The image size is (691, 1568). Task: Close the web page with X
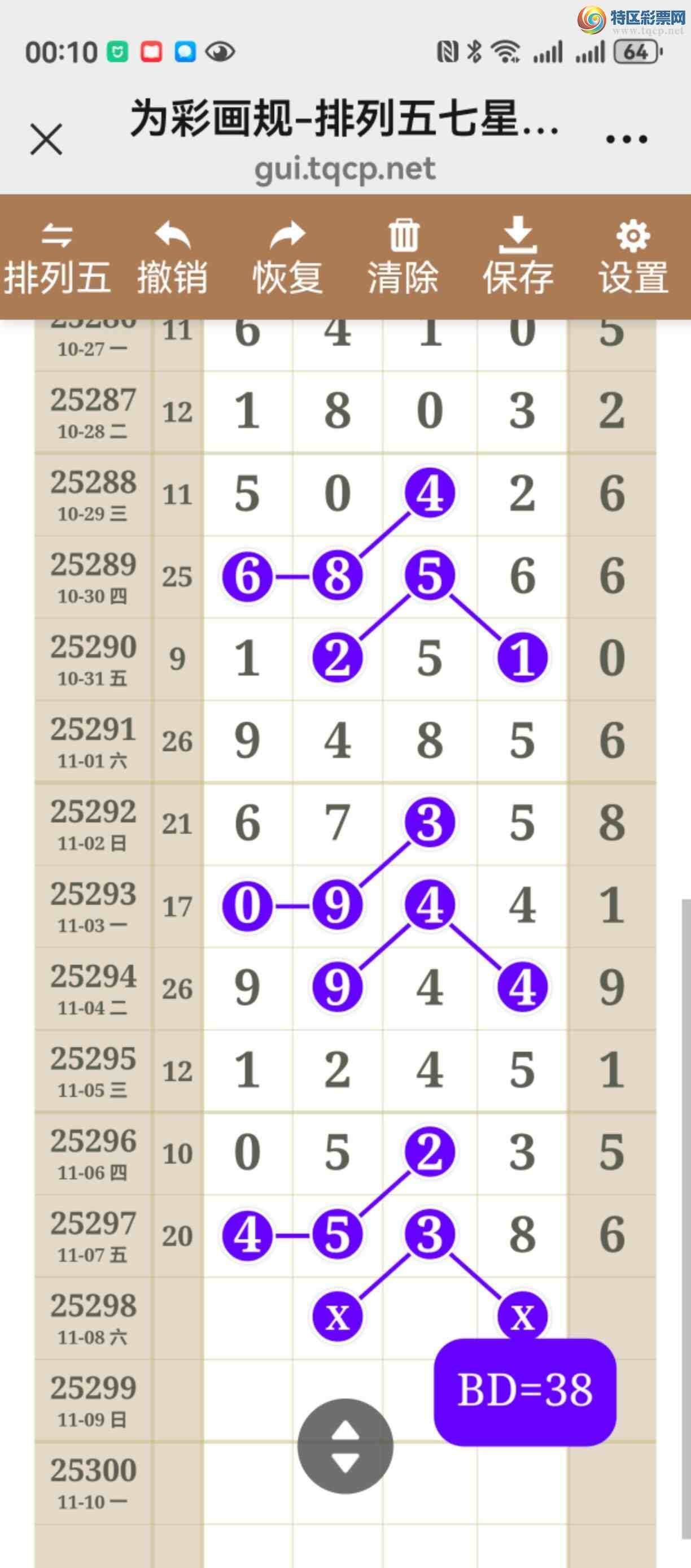click(x=46, y=140)
